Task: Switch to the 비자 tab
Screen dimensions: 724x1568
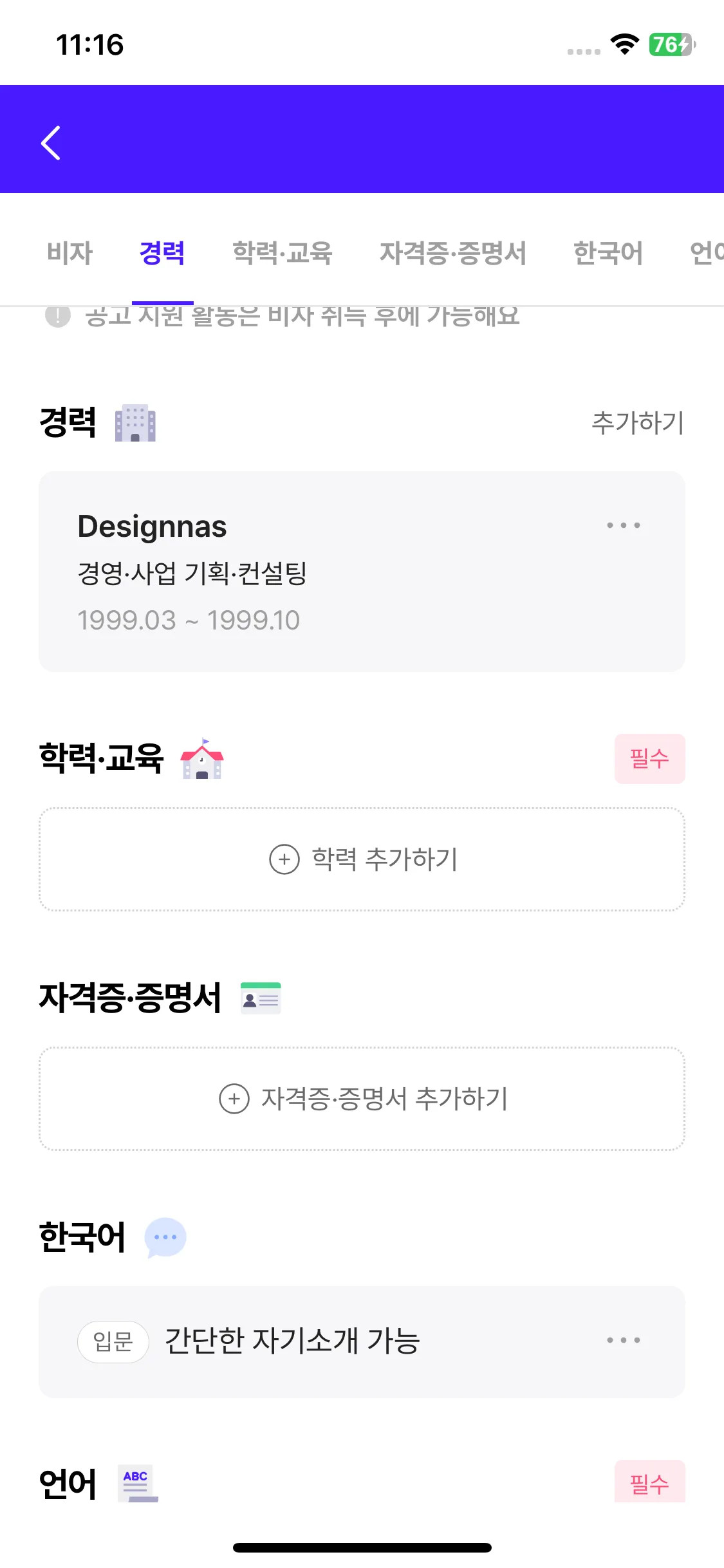Action: [x=70, y=253]
